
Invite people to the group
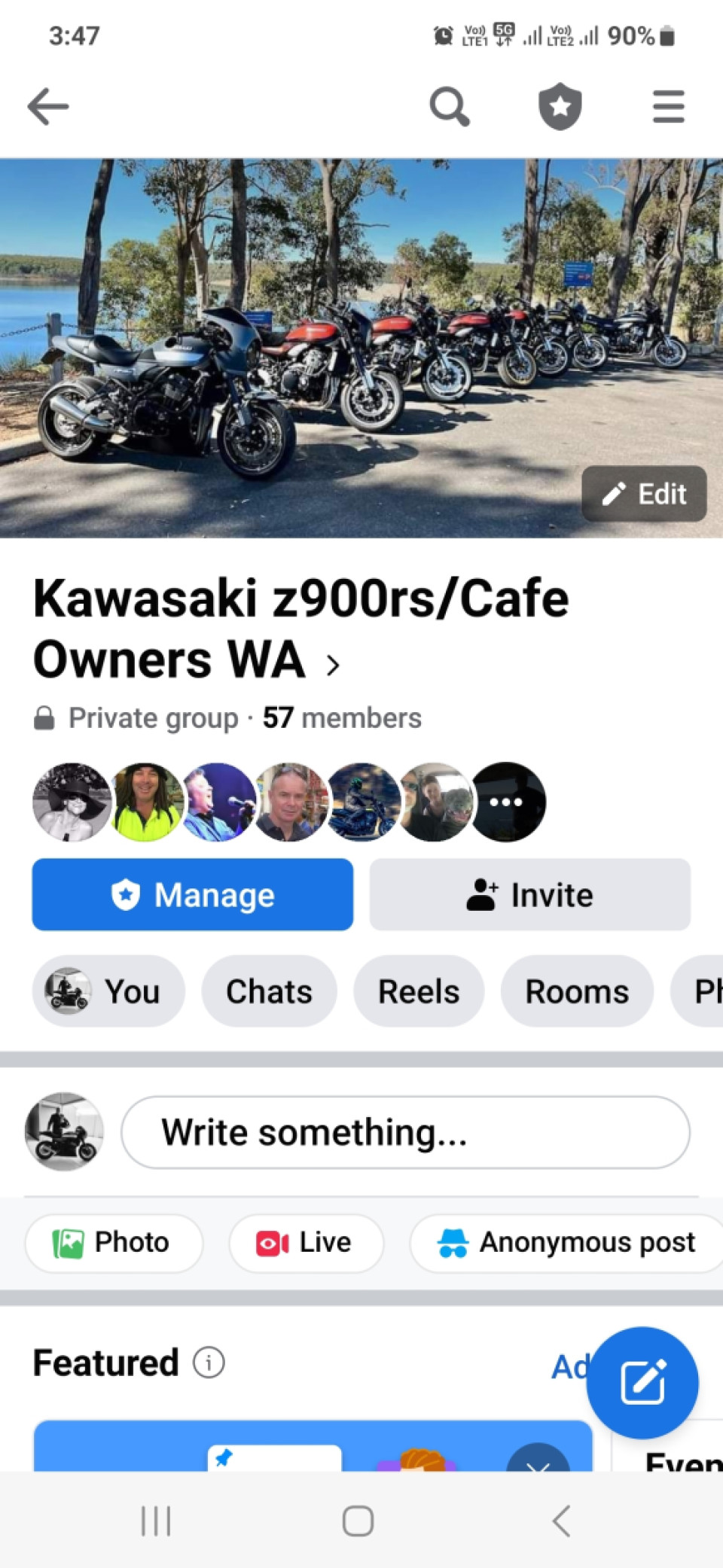coord(529,895)
